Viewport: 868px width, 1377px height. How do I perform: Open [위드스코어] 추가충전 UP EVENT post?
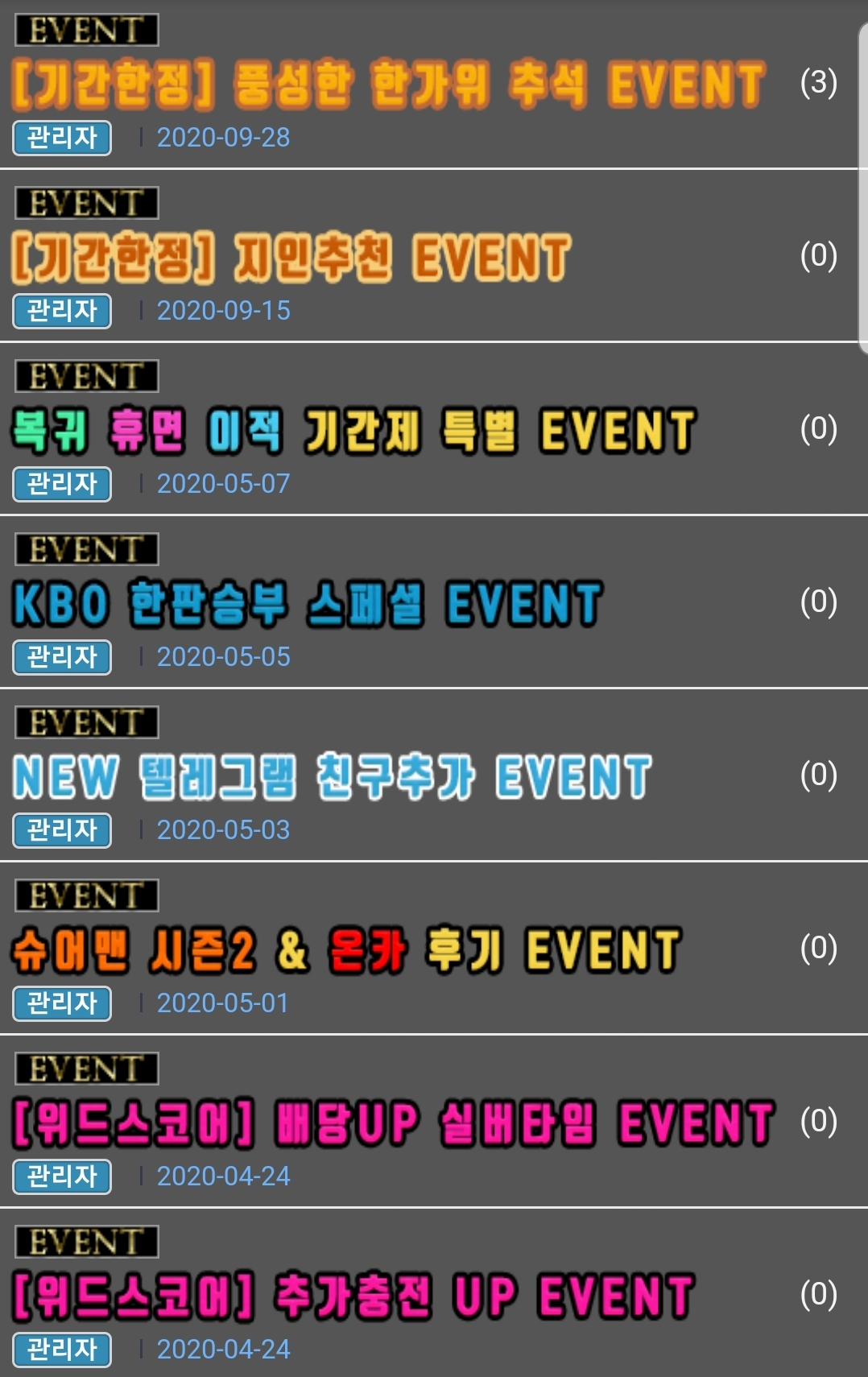353,1296
